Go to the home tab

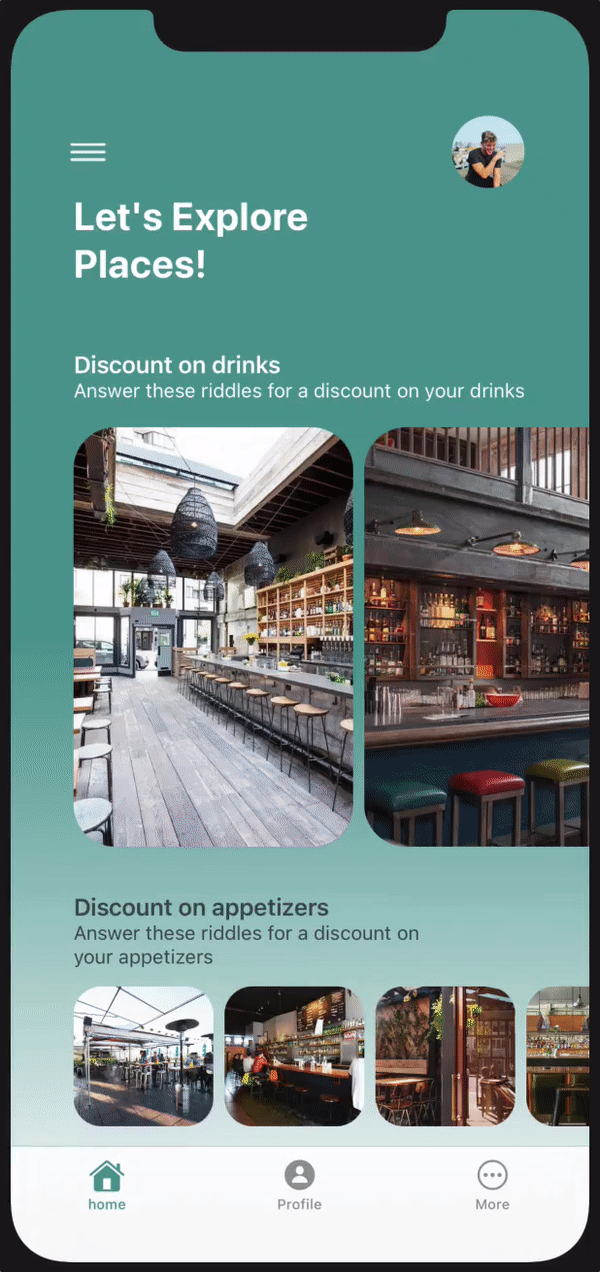(107, 1185)
